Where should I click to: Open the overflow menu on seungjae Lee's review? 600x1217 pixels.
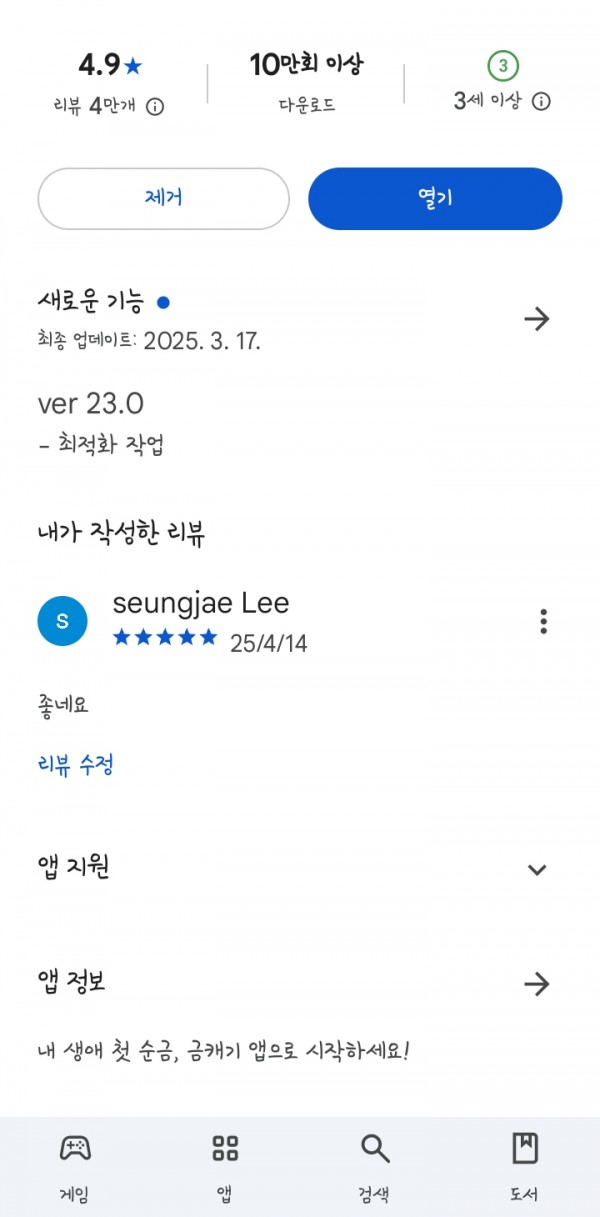click(543, 621)
